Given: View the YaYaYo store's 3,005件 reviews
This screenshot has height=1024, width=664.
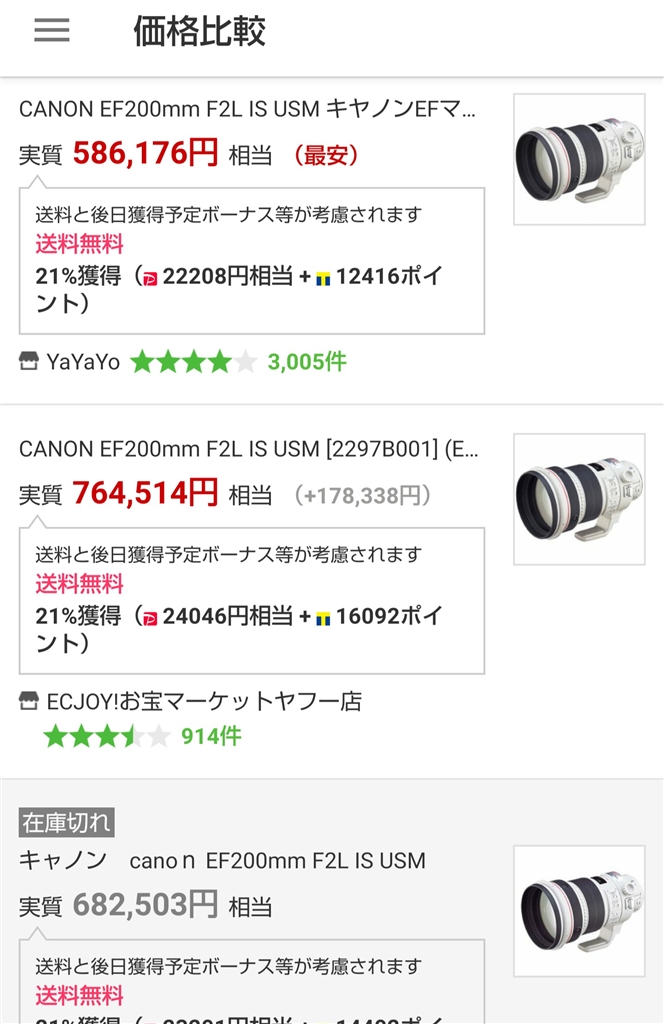Looking at the screenshot, I should (x=306, y=362).
